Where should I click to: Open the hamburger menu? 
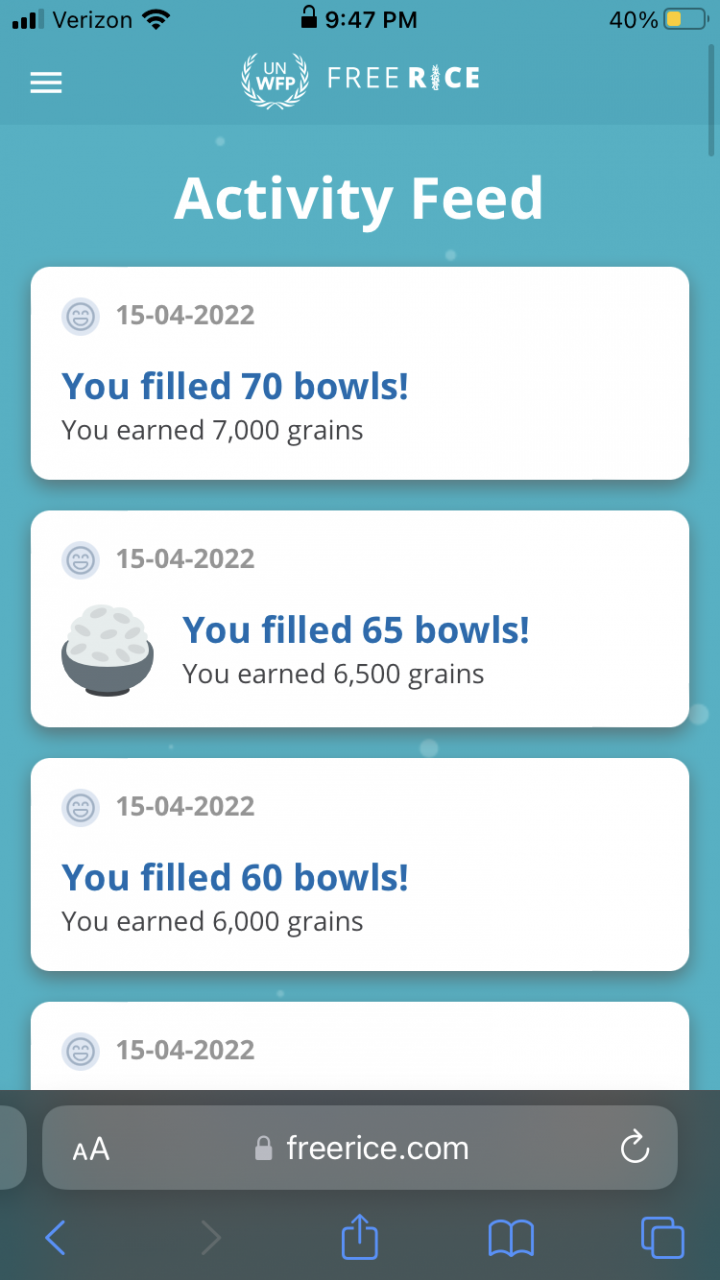tap(46, 83)
